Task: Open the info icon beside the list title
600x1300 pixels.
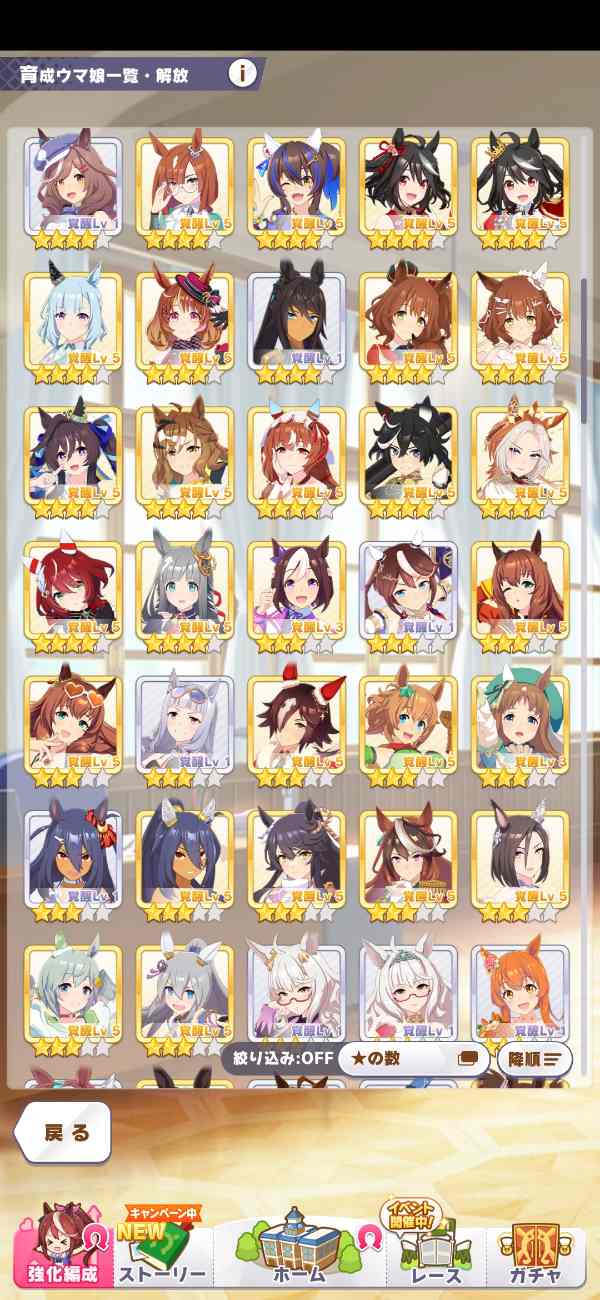Action: point(243,73)
